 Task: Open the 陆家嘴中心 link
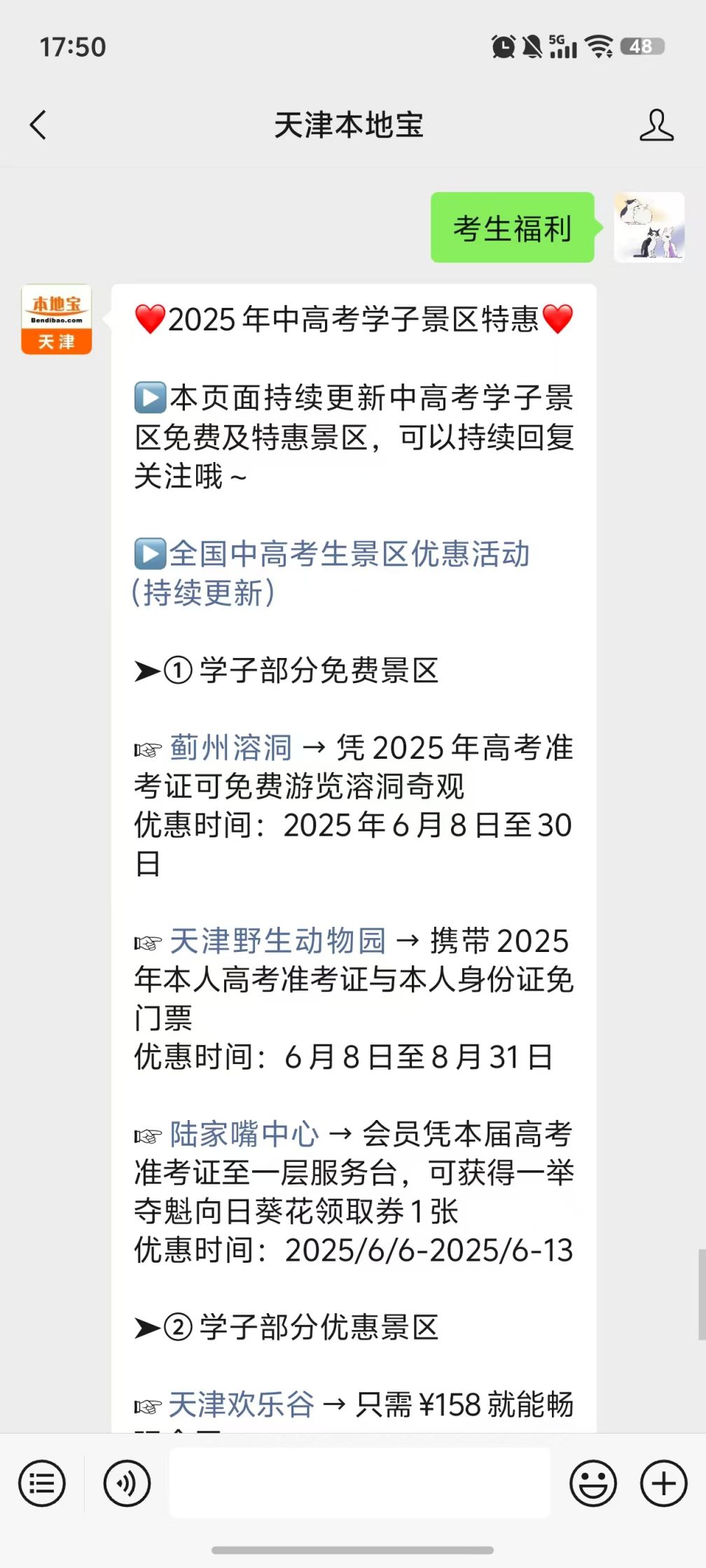(x=244, y=1134)
